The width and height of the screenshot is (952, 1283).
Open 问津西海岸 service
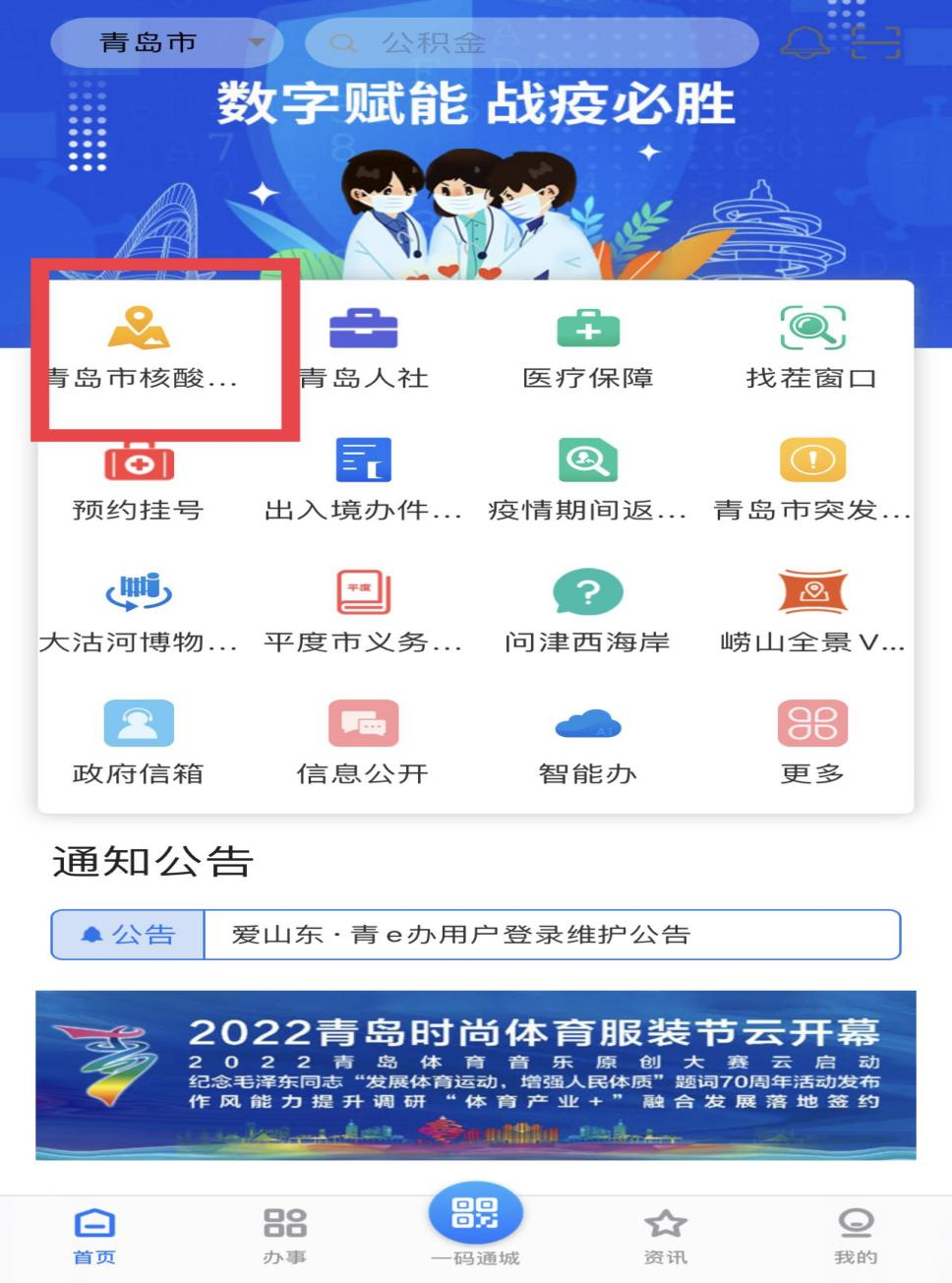(587, 612)
